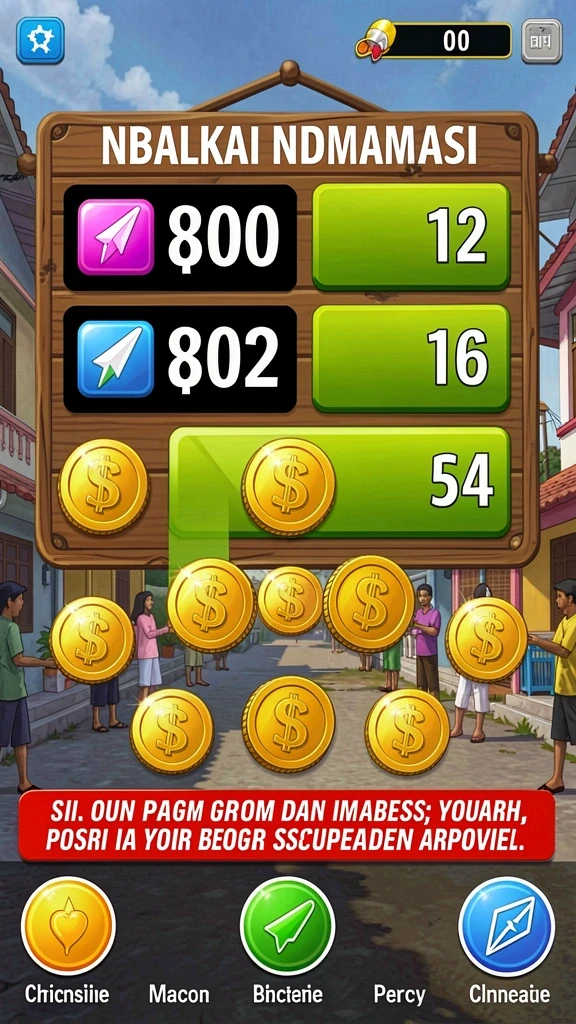Tap the yellow heart round button

tap(69, 925)
